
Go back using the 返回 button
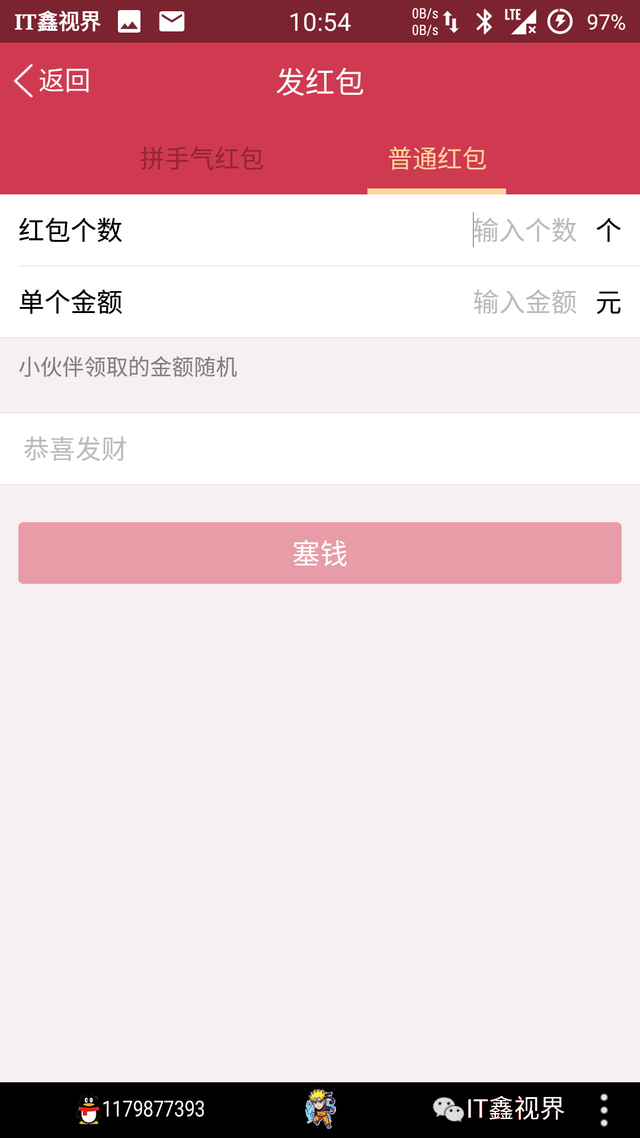coord(52,81)
